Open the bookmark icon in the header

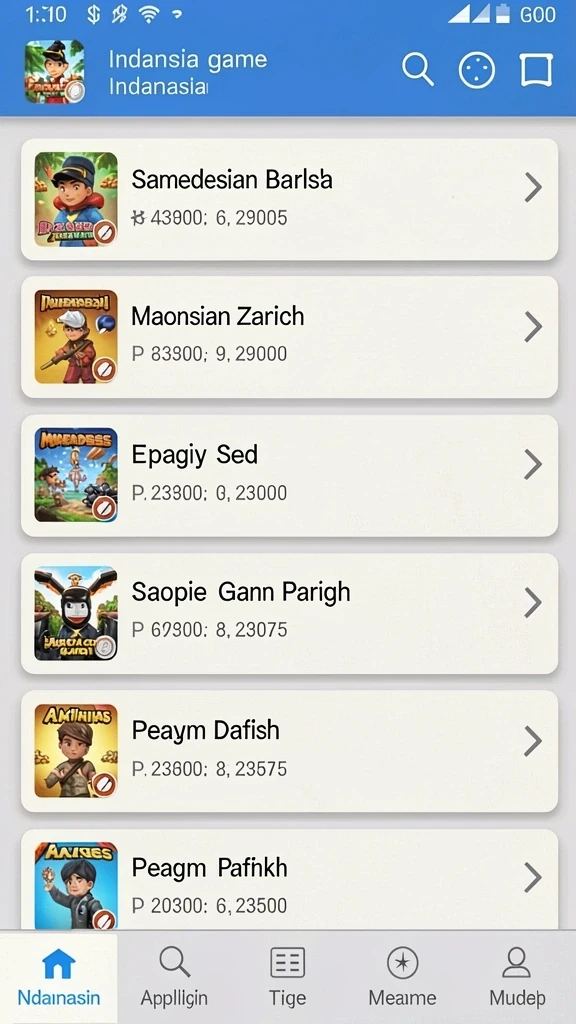(536, 70)
